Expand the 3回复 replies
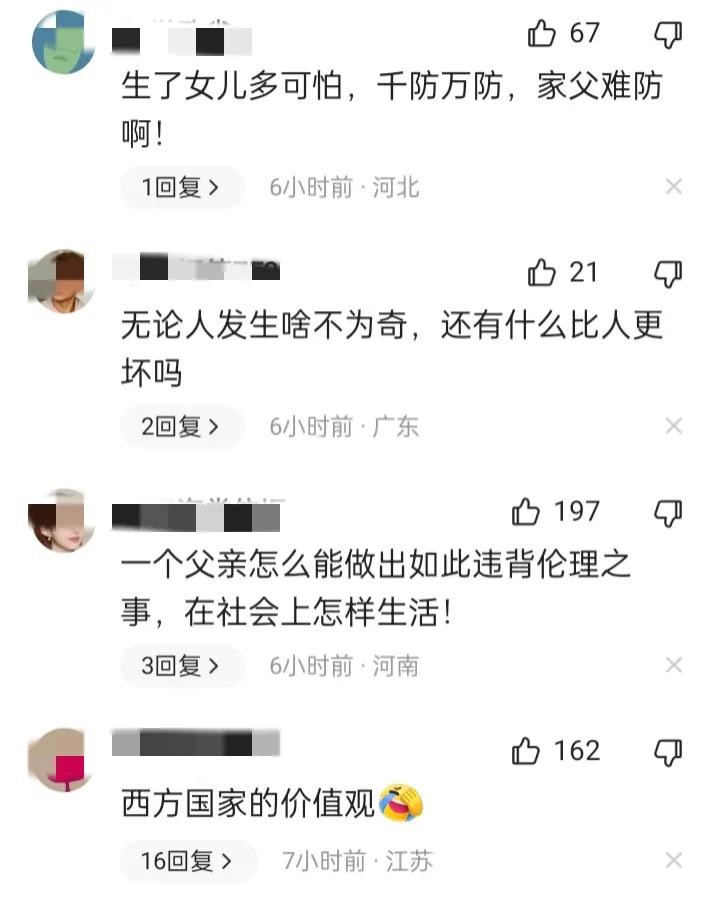This screenshot has width=720, height=897. coord(181,666)
